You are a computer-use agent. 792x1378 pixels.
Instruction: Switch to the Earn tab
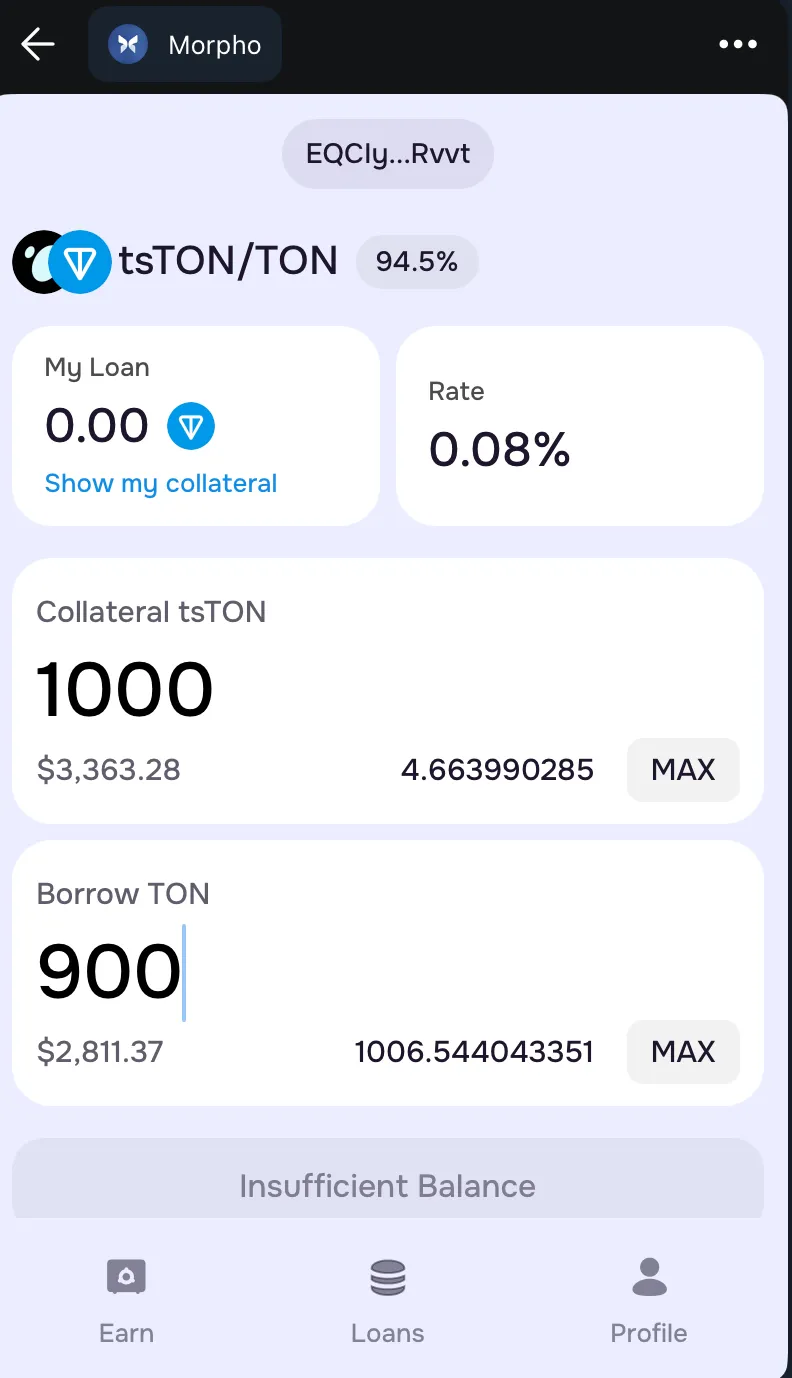(127, 1301)
